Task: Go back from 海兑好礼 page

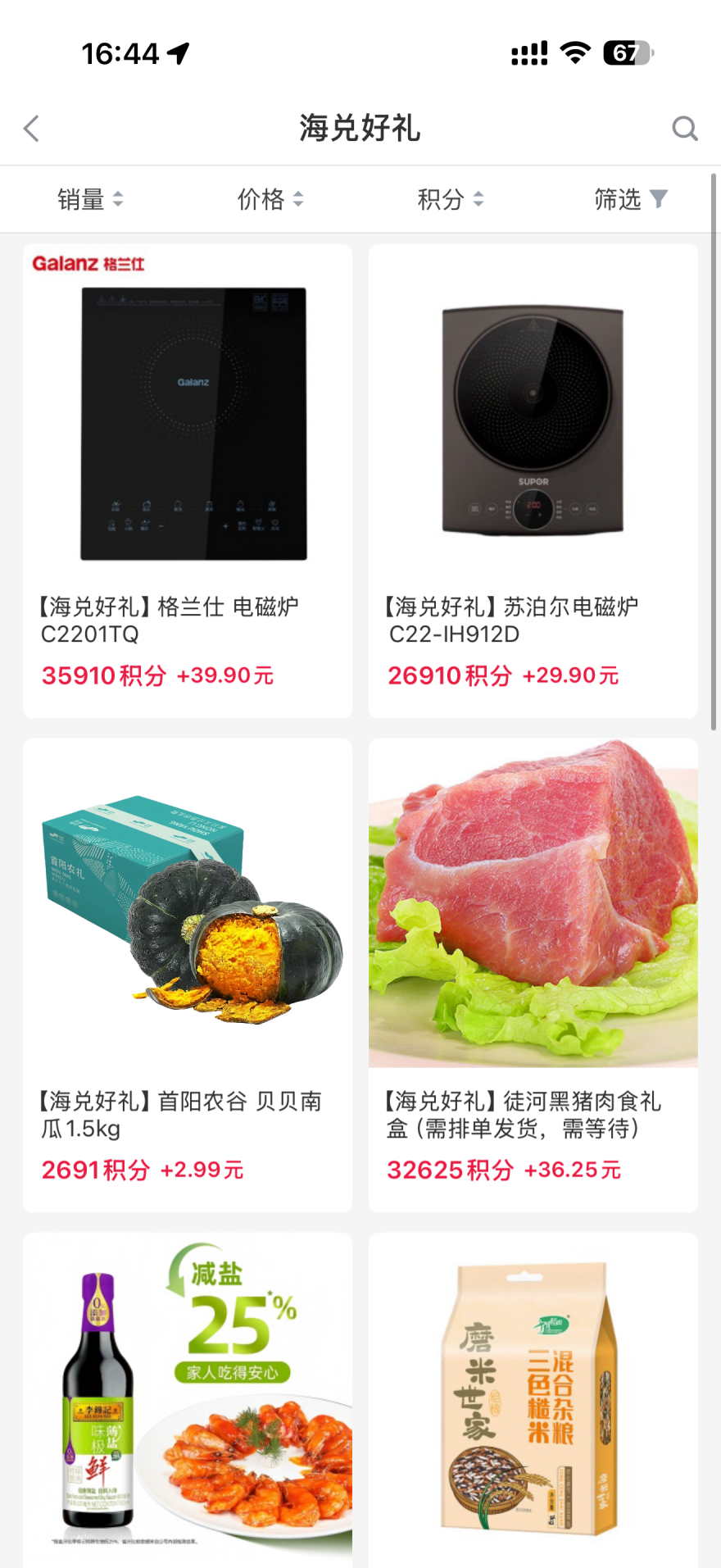Action: pos(32,129)
